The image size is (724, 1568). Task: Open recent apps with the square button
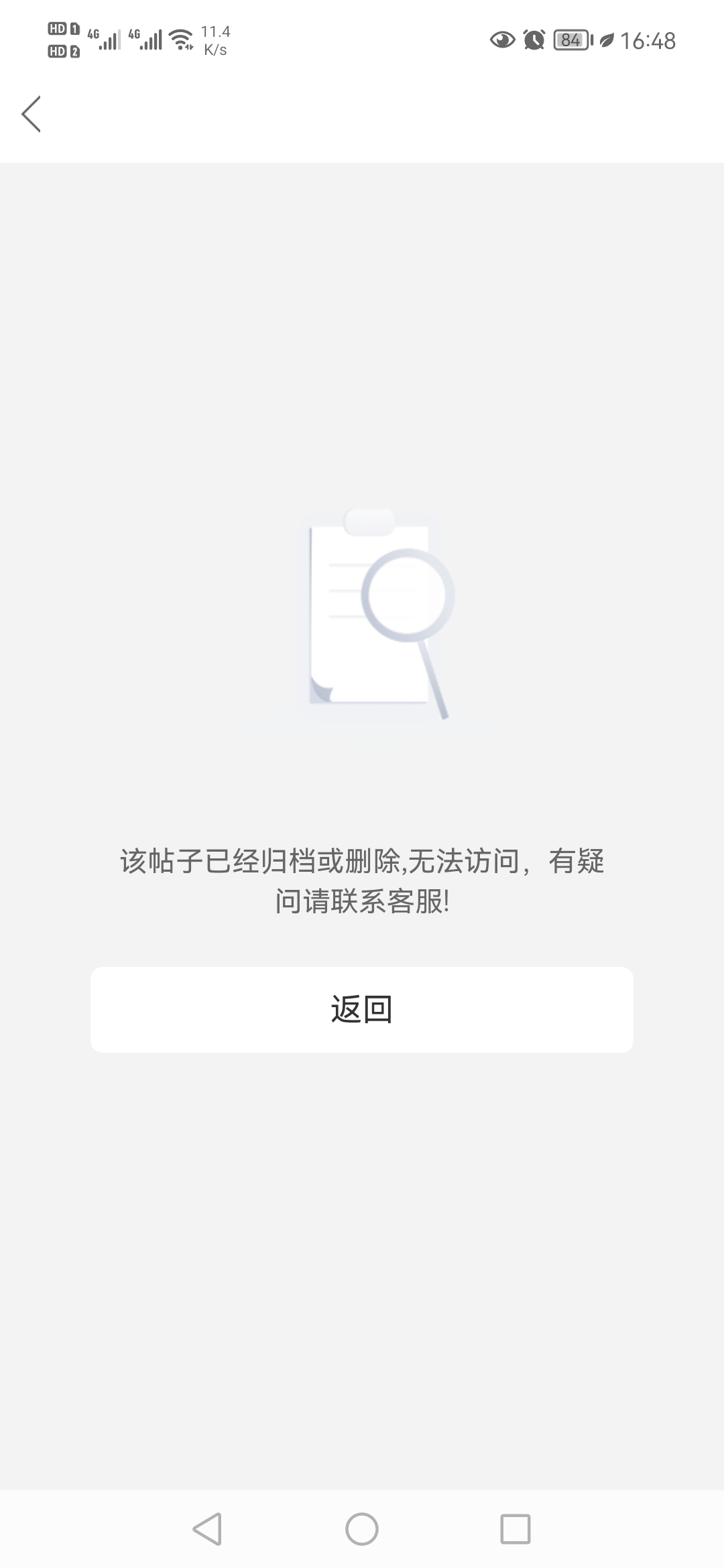516,1529
